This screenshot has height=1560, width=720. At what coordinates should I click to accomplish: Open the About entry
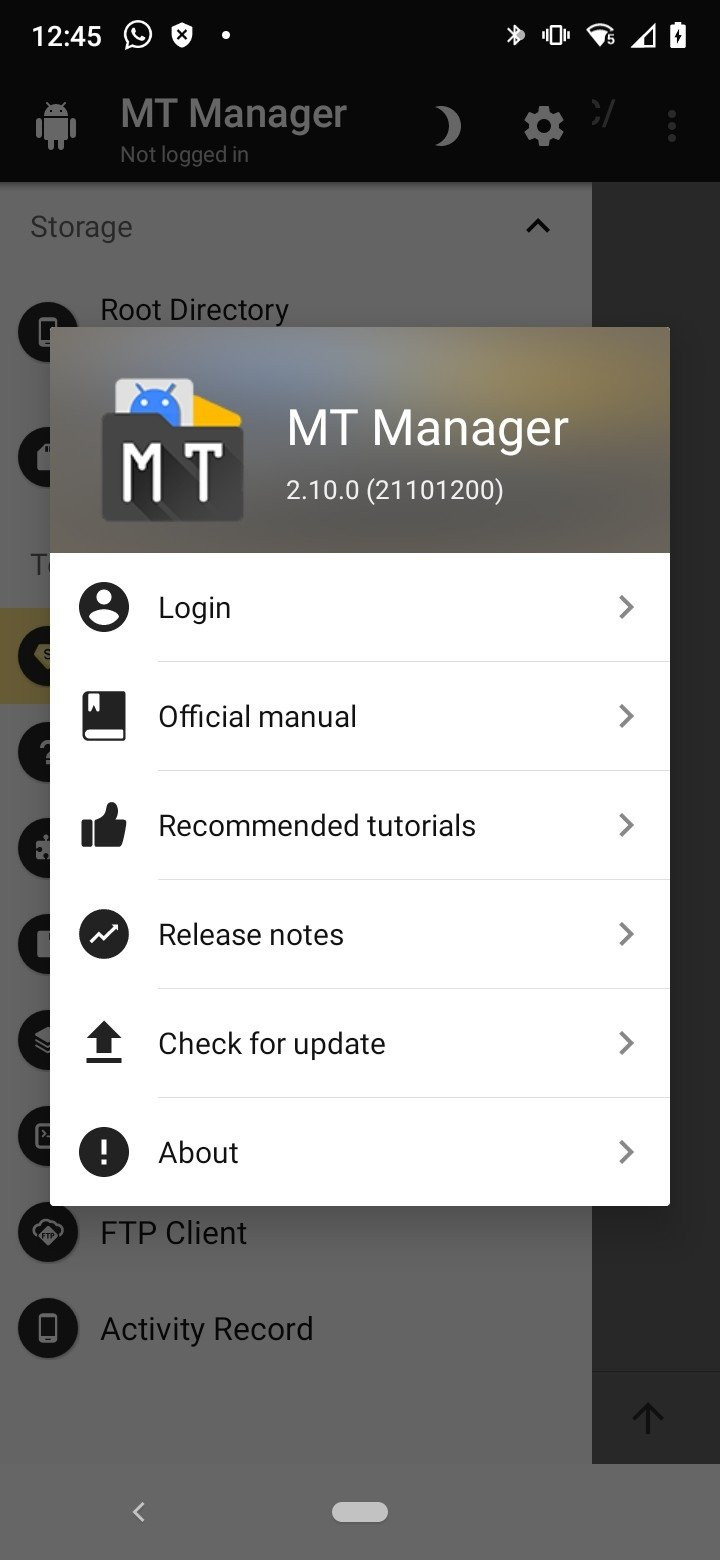tap(360, 1152)
